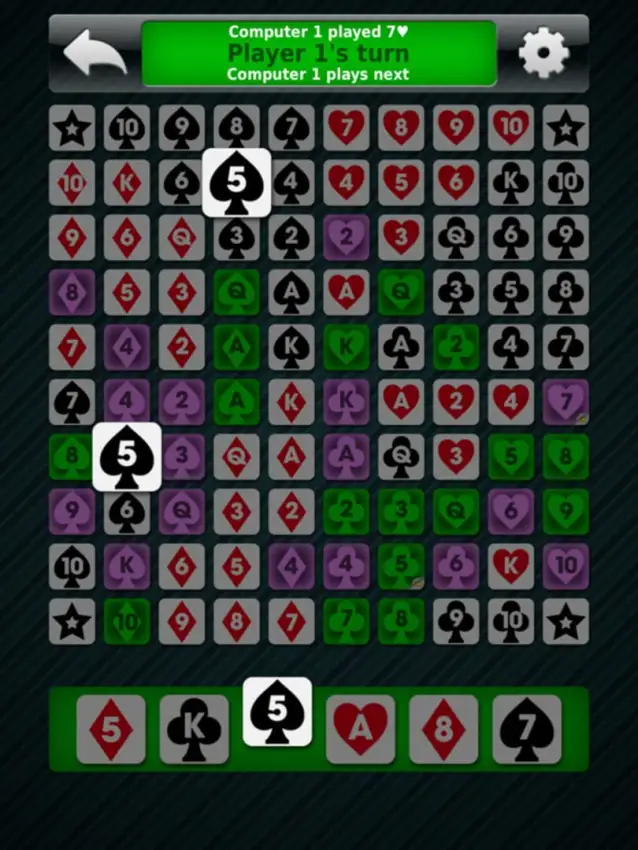Place chip on highlighted 5♠ beside 6♠ and 4♠
This screenshot has width=638, height=850.
[236, 182]
